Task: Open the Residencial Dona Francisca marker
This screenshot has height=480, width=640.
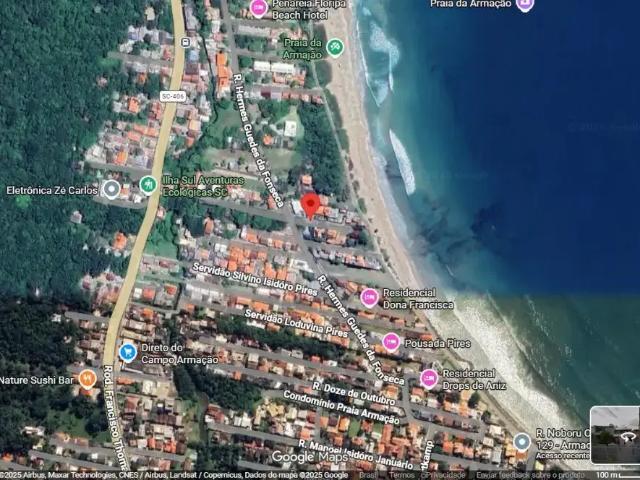Action: [370, 297]
